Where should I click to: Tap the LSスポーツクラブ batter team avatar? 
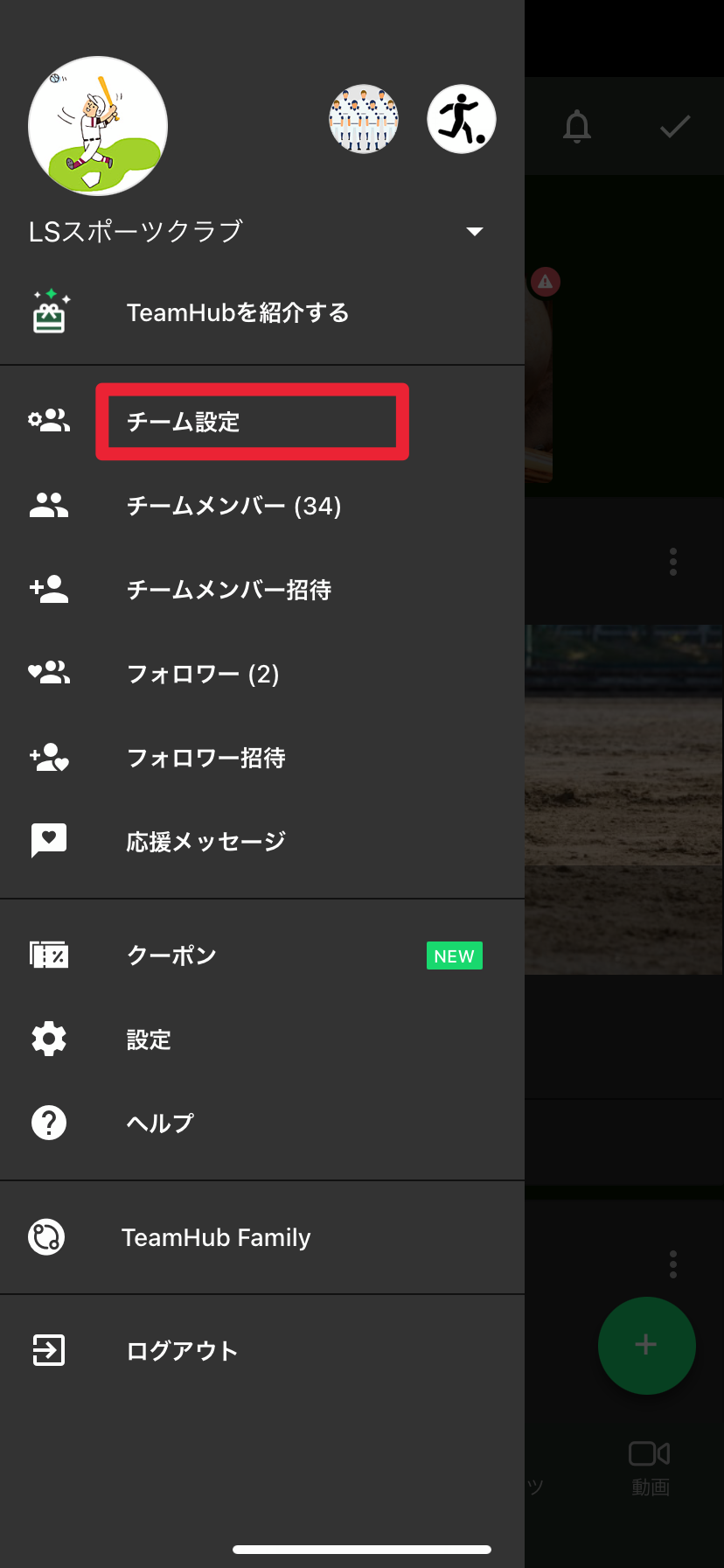pos(98,126)
